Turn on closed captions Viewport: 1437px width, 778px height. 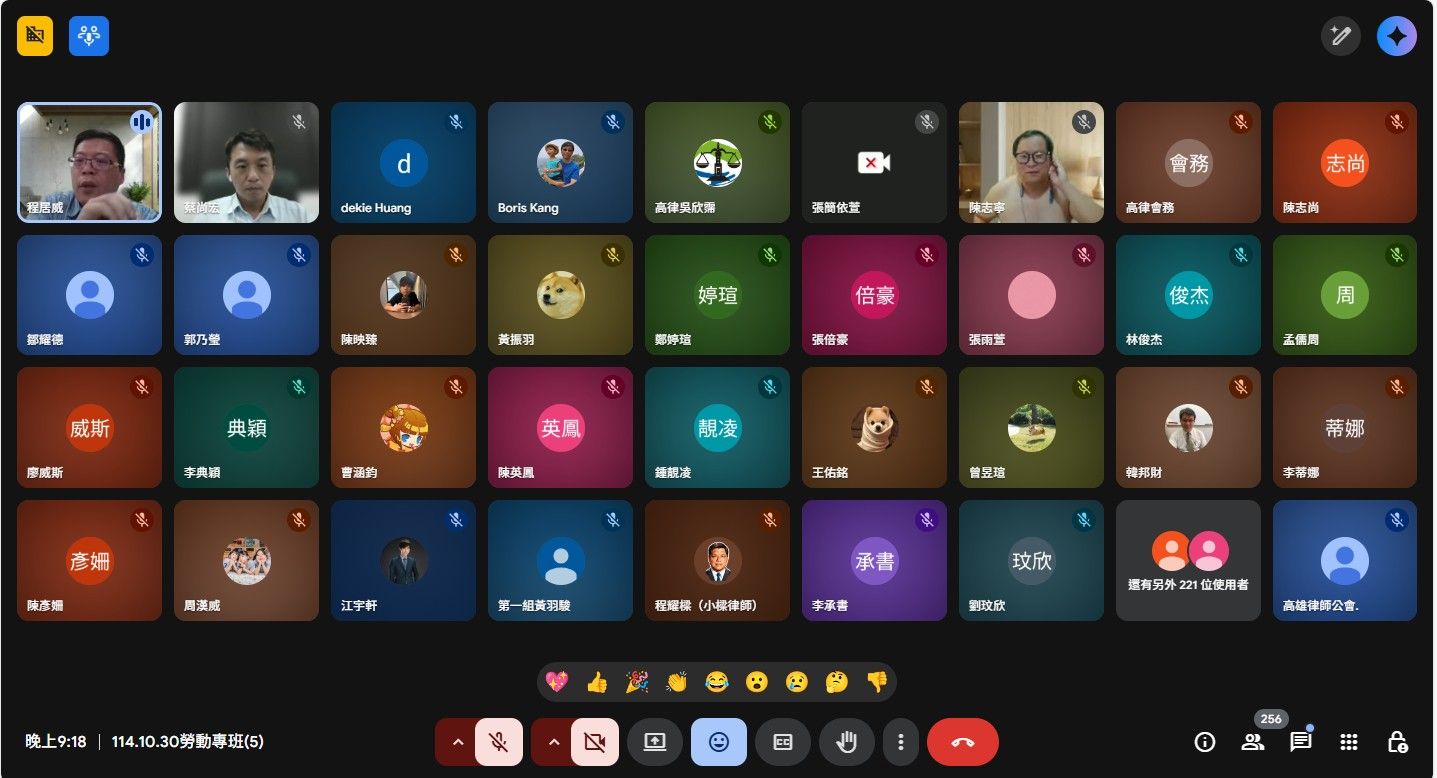tap(783, 742)
